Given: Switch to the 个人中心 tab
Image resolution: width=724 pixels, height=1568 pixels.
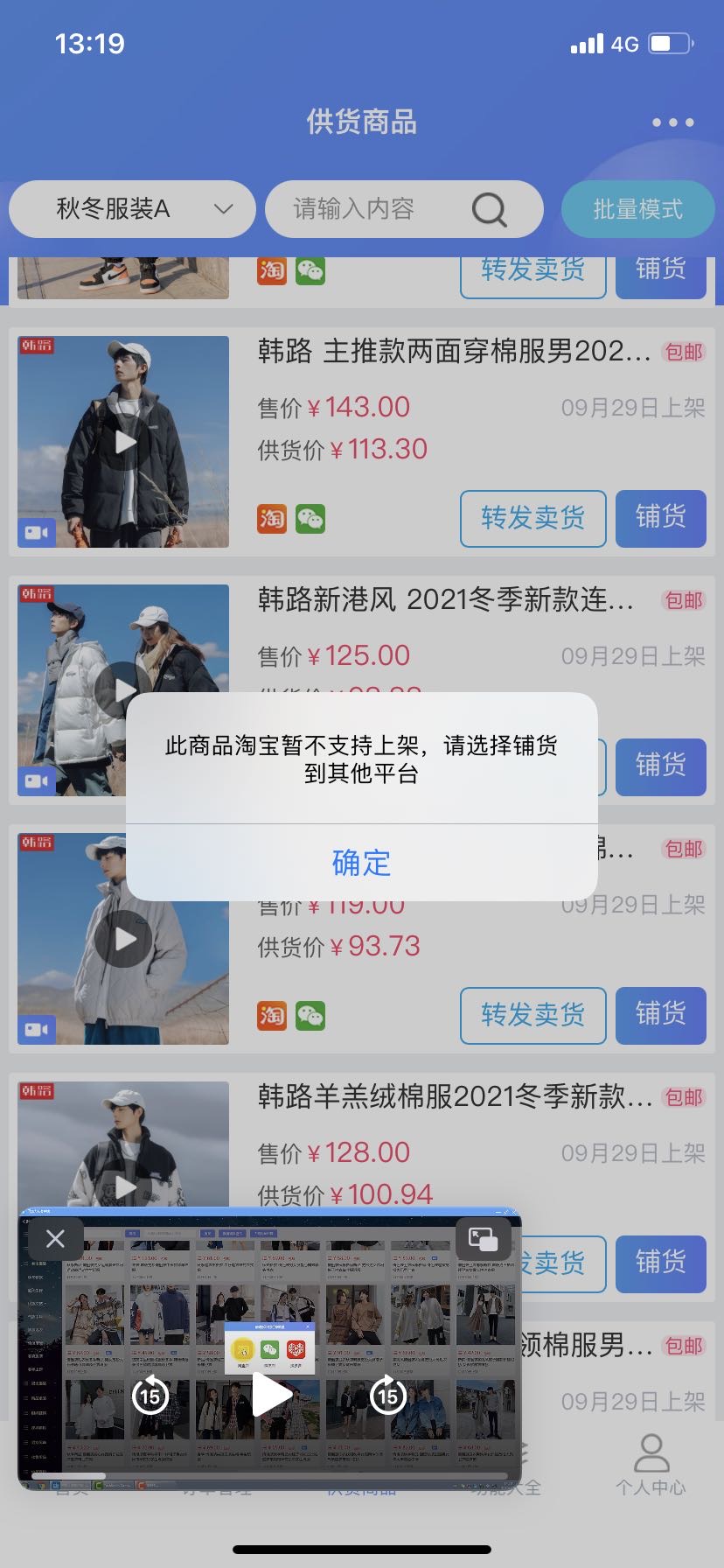Looking at the screenshot, I should [x=651, y=1463].
